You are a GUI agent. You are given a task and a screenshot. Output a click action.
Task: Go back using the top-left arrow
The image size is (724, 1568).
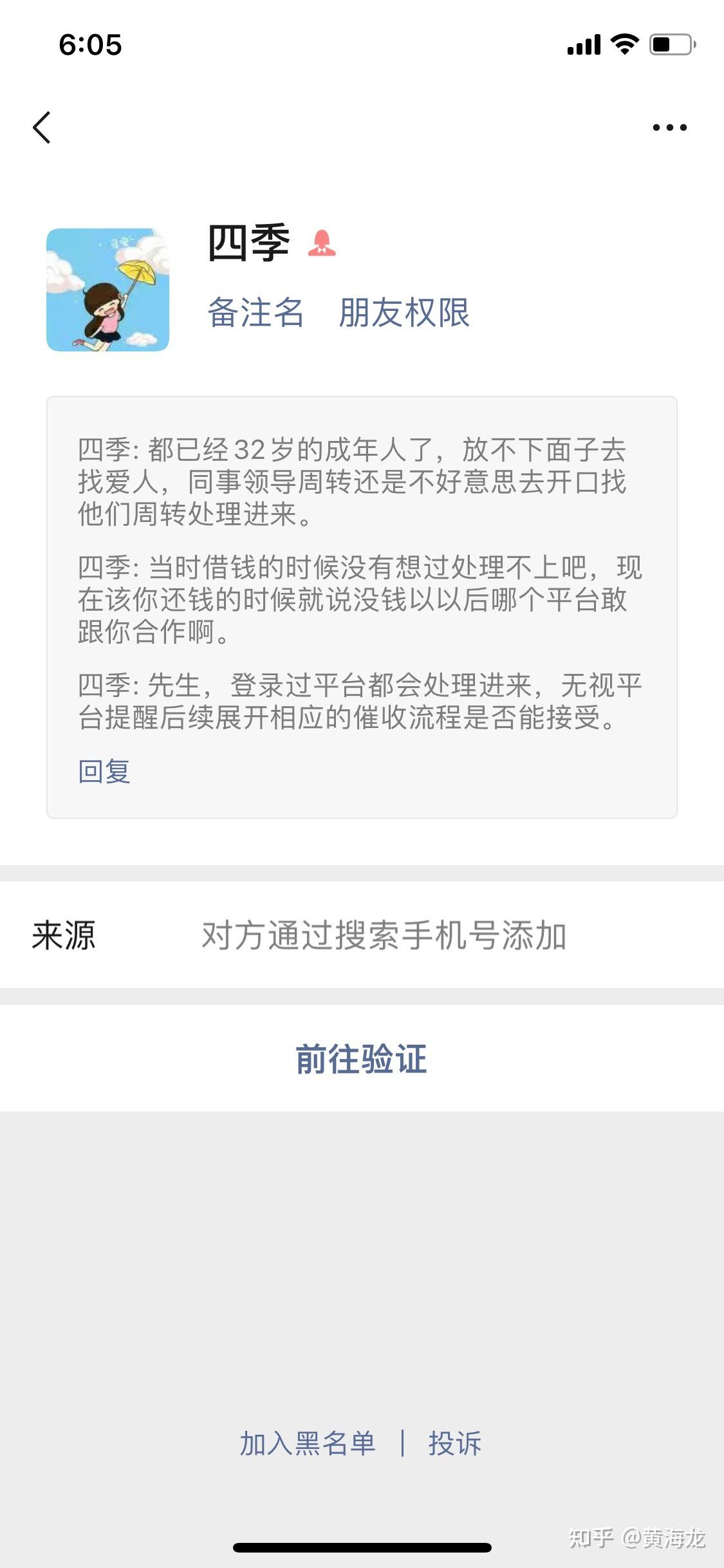click(42, 127)
